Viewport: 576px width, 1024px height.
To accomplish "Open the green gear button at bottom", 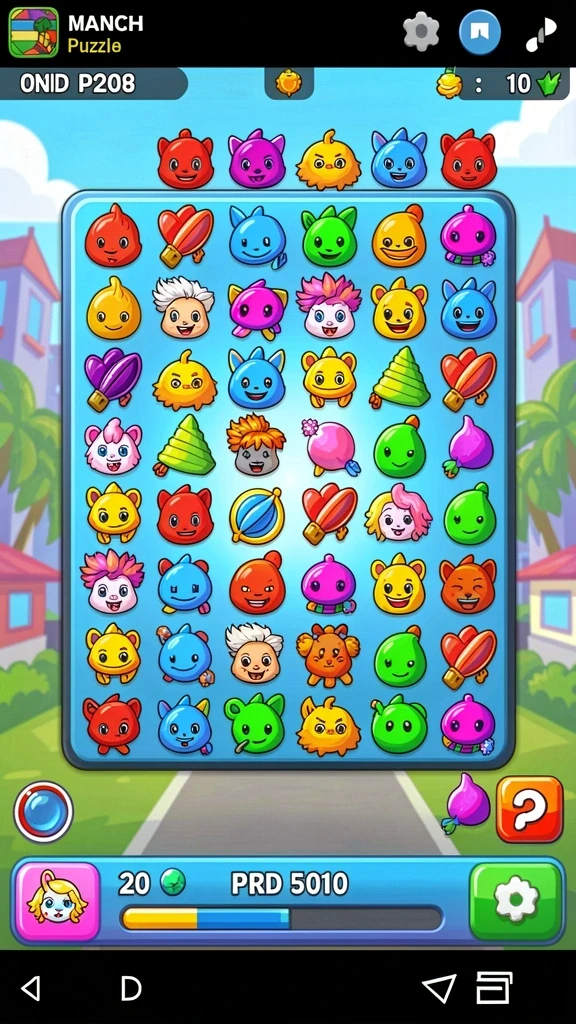I will [516, 901].
